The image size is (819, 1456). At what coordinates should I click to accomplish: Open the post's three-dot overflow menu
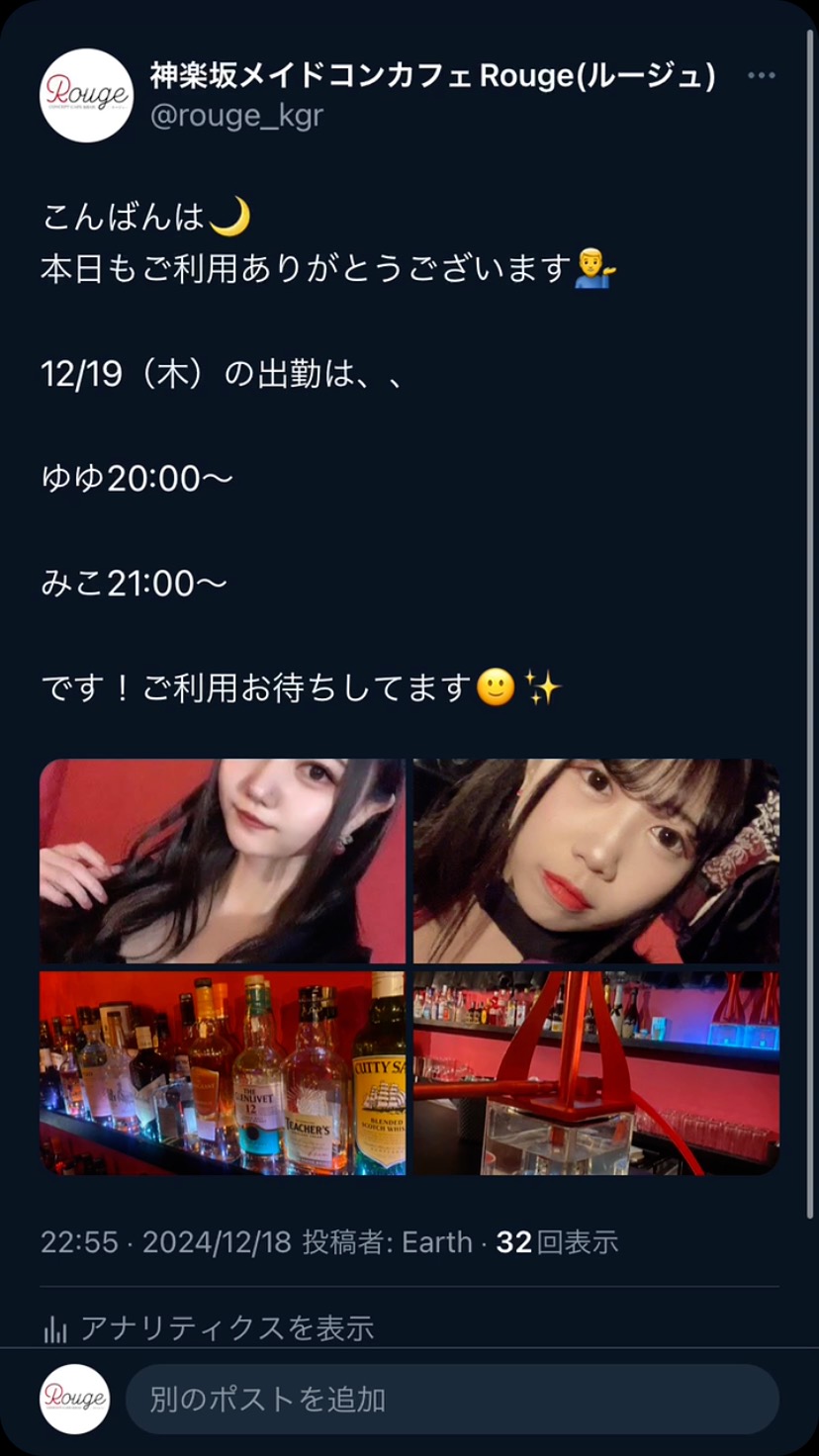pos(761,76)
